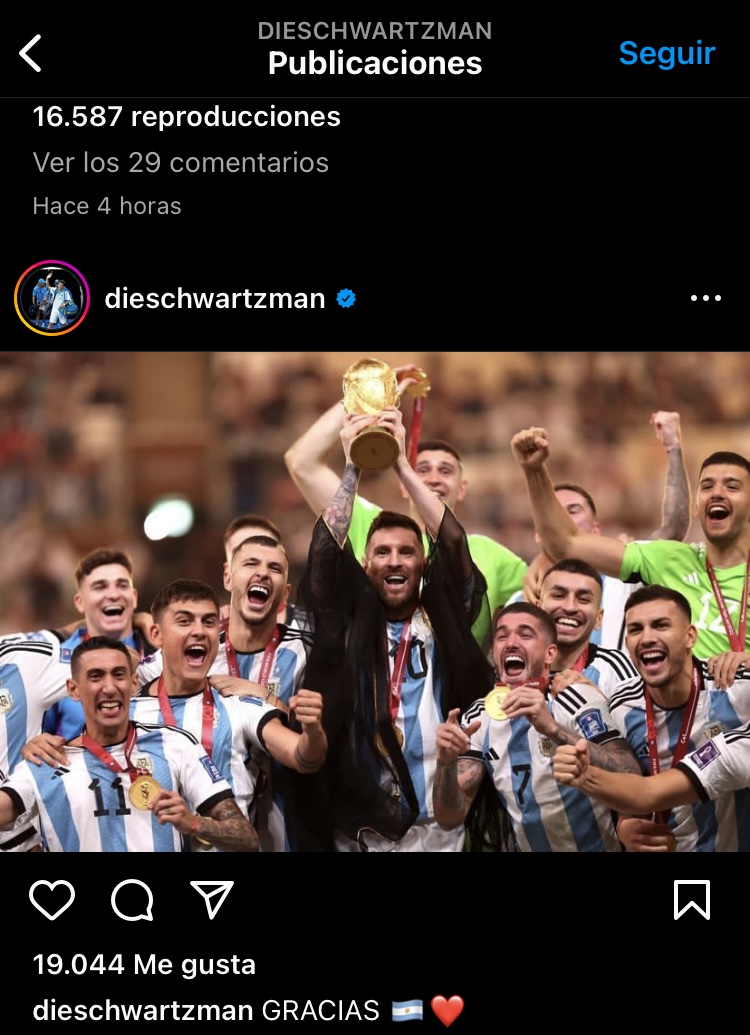Open the World Cup celebration photo post

pos(375,601)
